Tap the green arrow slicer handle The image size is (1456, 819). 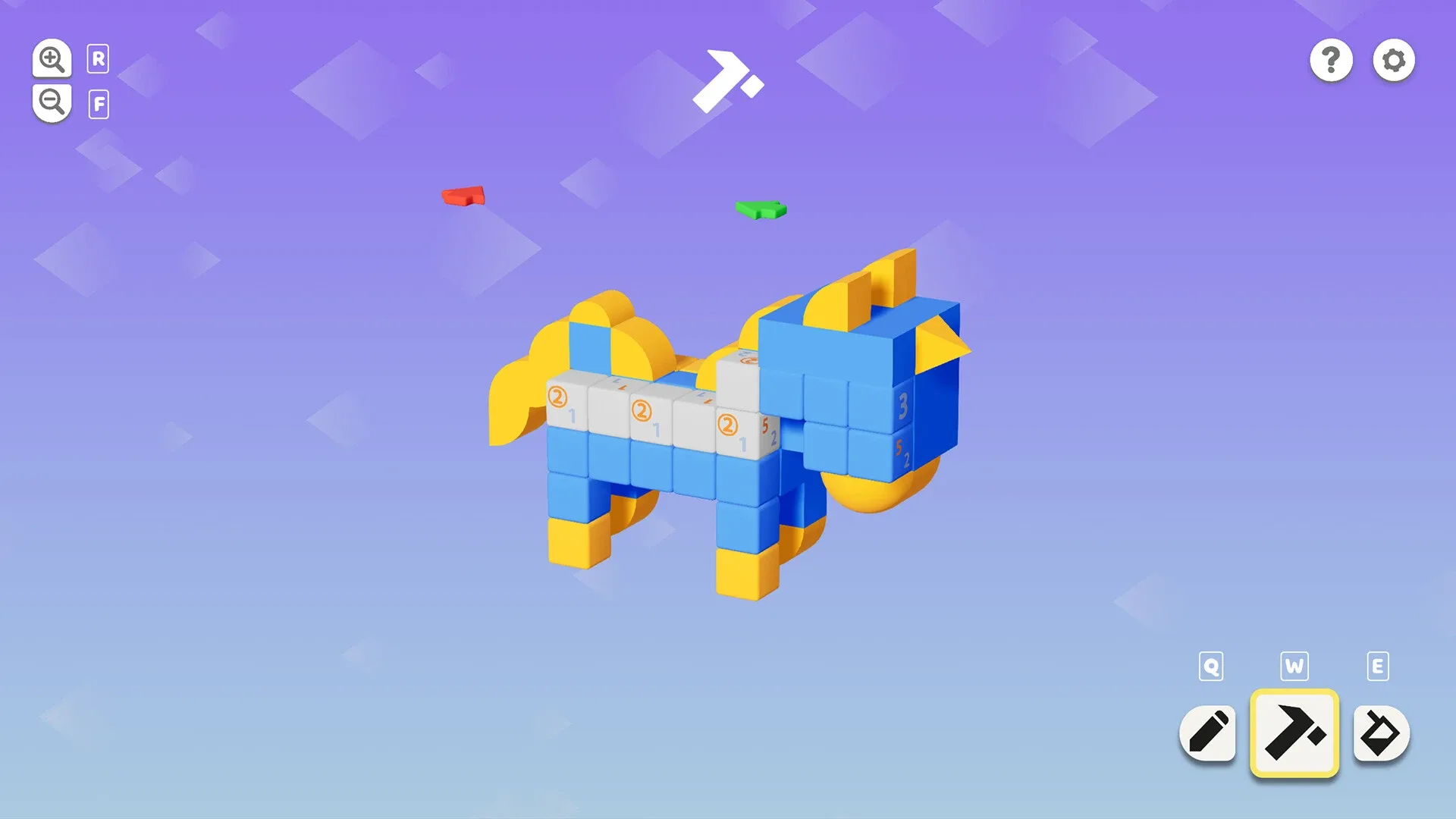click(x=761, y=209)
